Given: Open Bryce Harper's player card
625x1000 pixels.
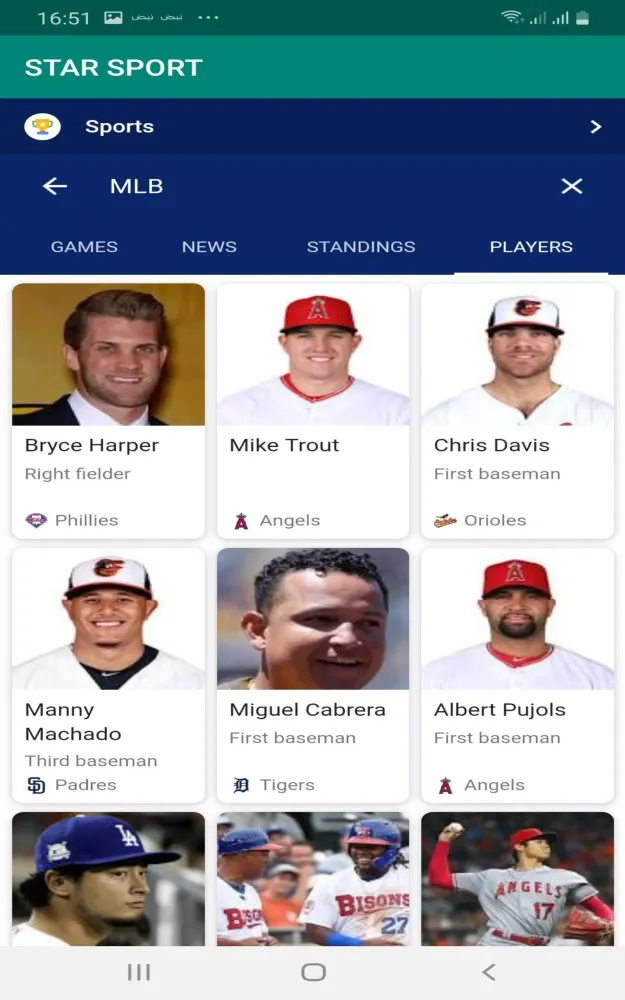Looking at the screenshot, I should click(x=108, y=410).
